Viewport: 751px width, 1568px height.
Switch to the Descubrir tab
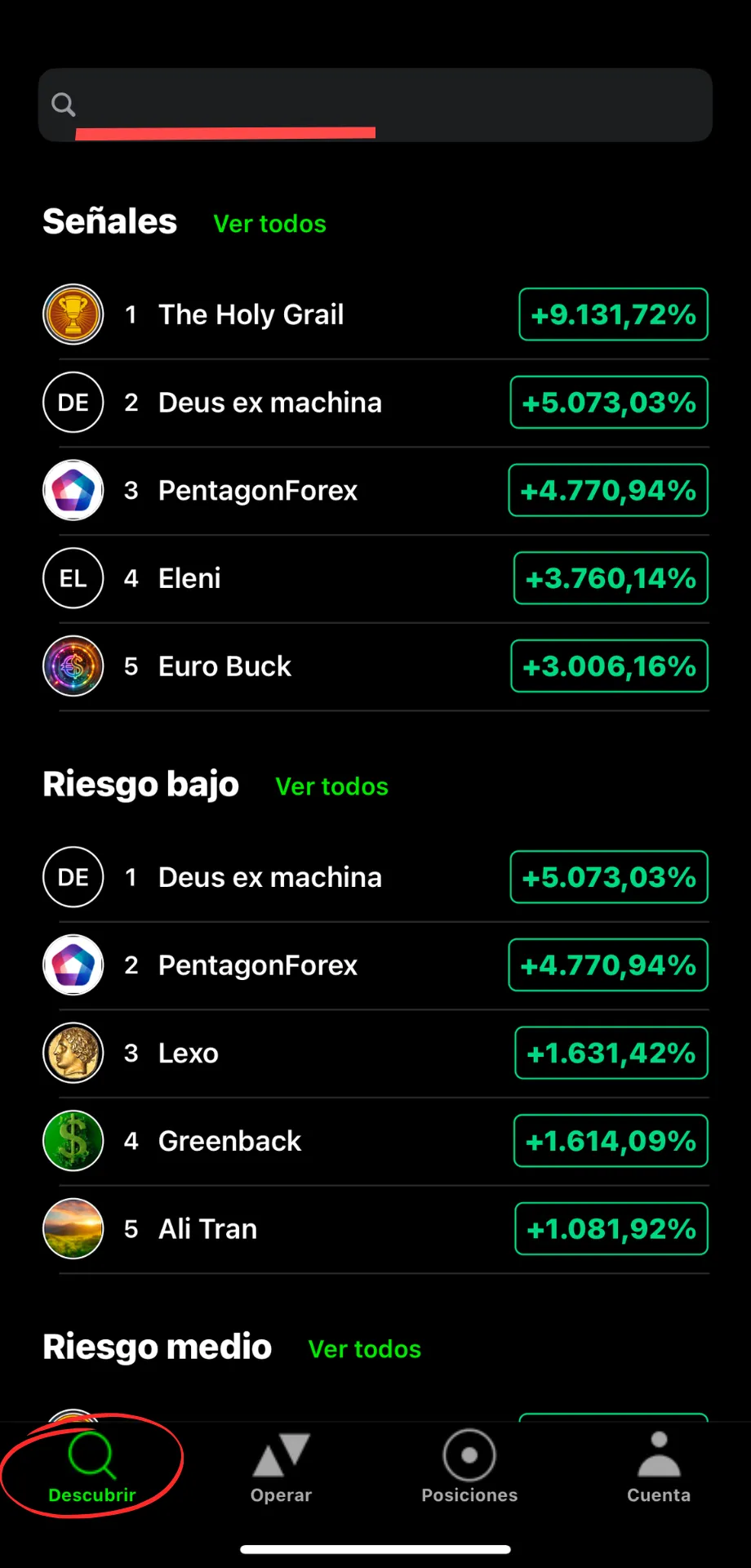pyautogui.click(x=92, y=1468)
